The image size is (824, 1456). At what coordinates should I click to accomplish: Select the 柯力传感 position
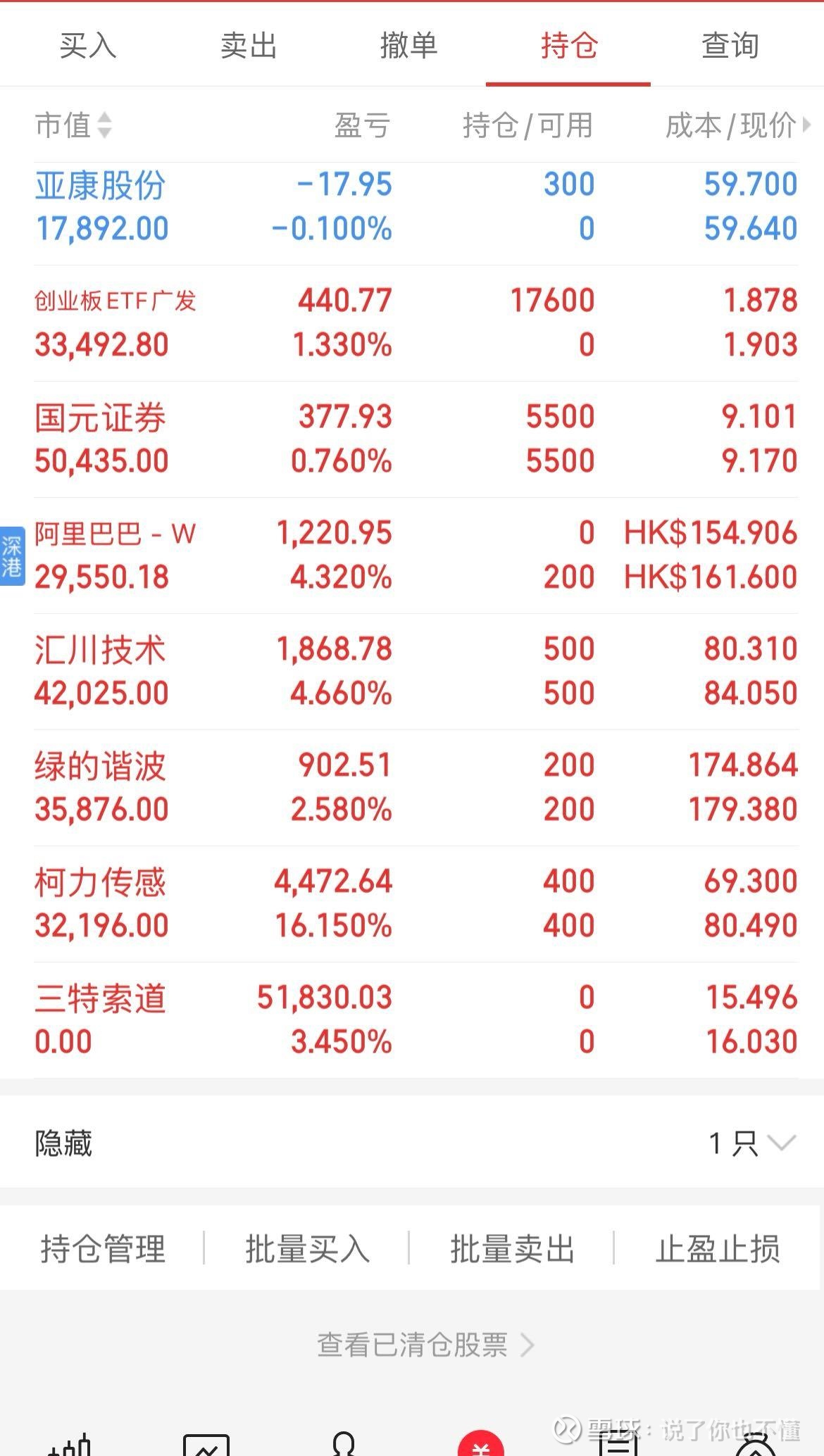pyautogui.click(x=416, y=903)
